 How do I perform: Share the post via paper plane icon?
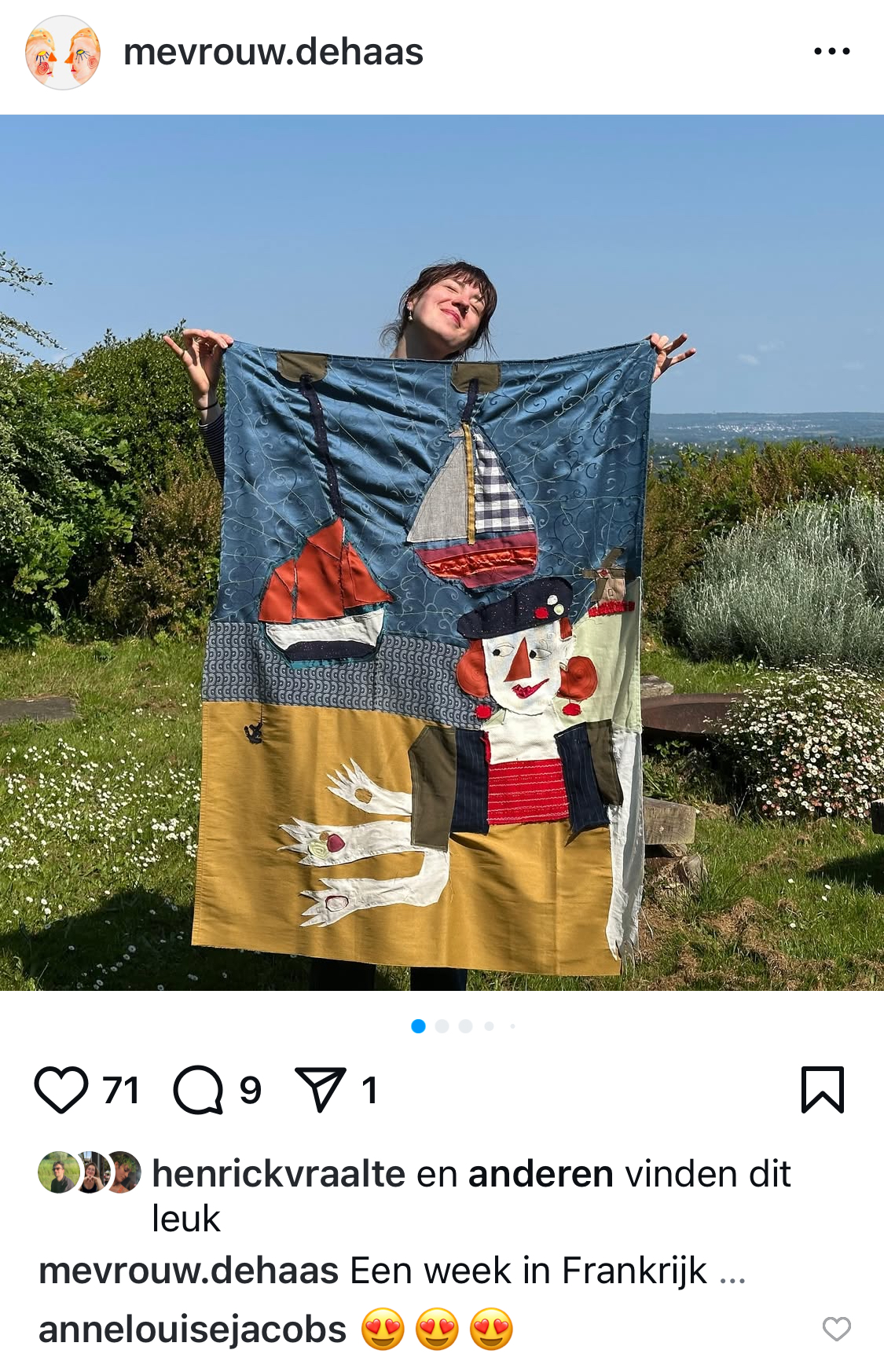click(x=320, y=1089)
